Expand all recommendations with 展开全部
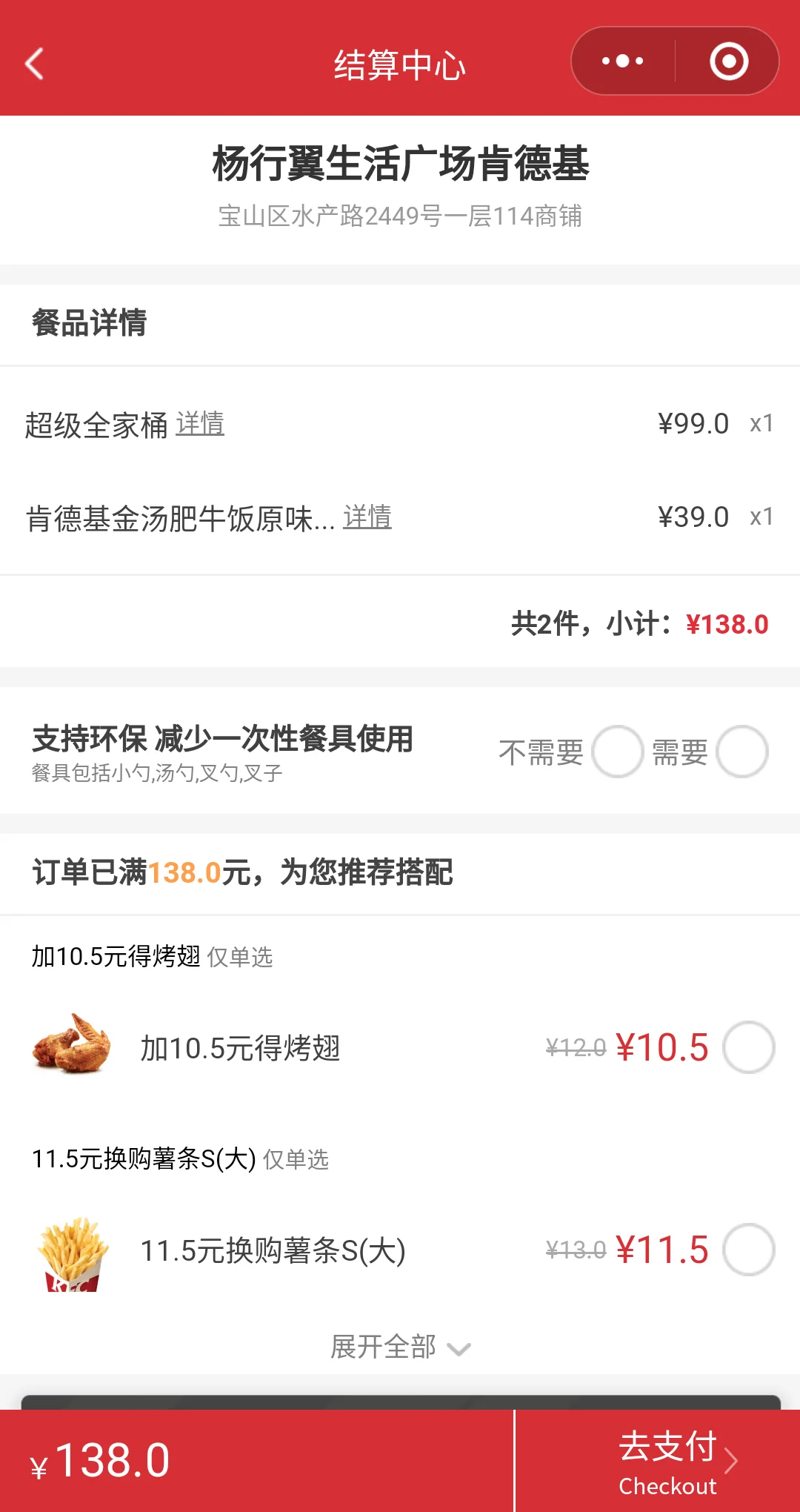800x1512 pixels. pos(400,1347)
